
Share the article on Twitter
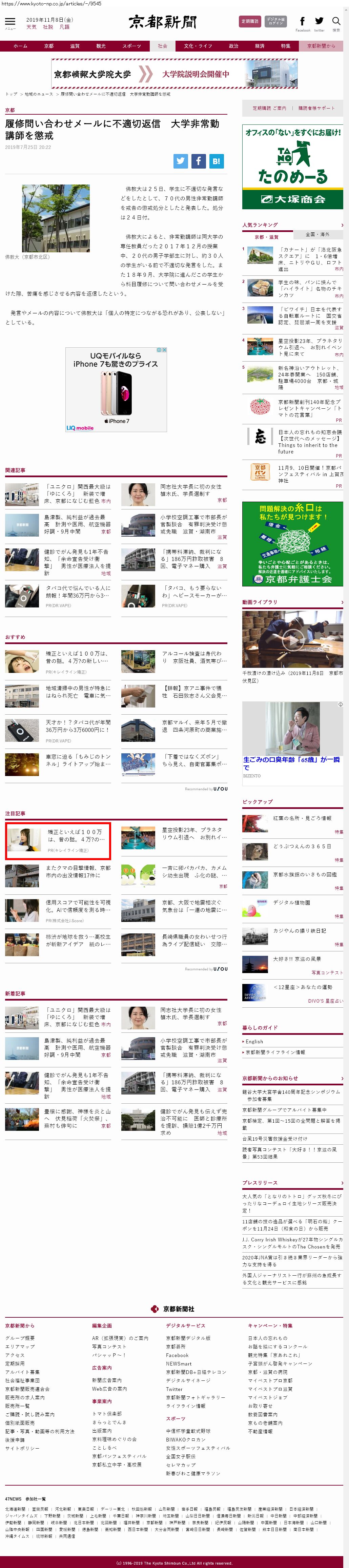point(181,161)
